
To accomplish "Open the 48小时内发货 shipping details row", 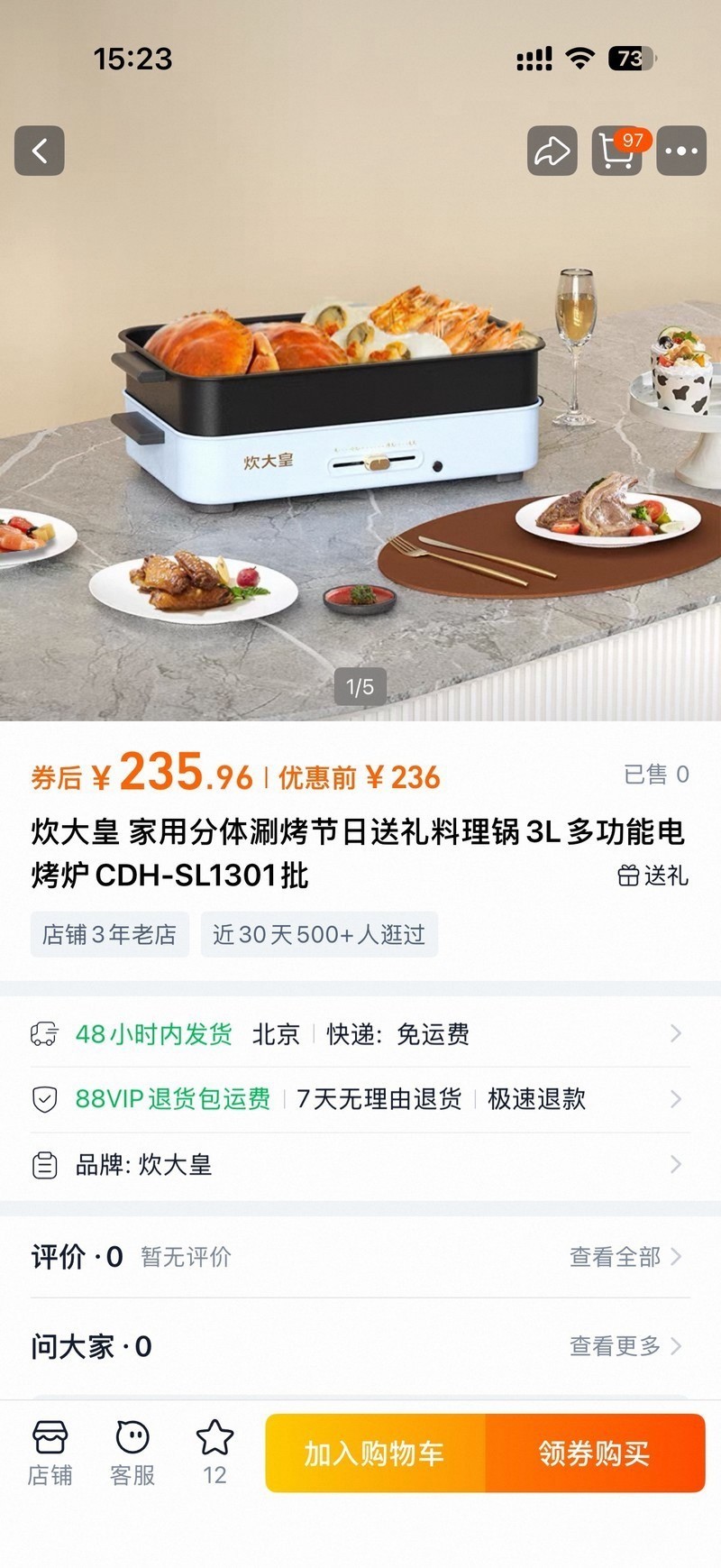I will coord(360,1034).
